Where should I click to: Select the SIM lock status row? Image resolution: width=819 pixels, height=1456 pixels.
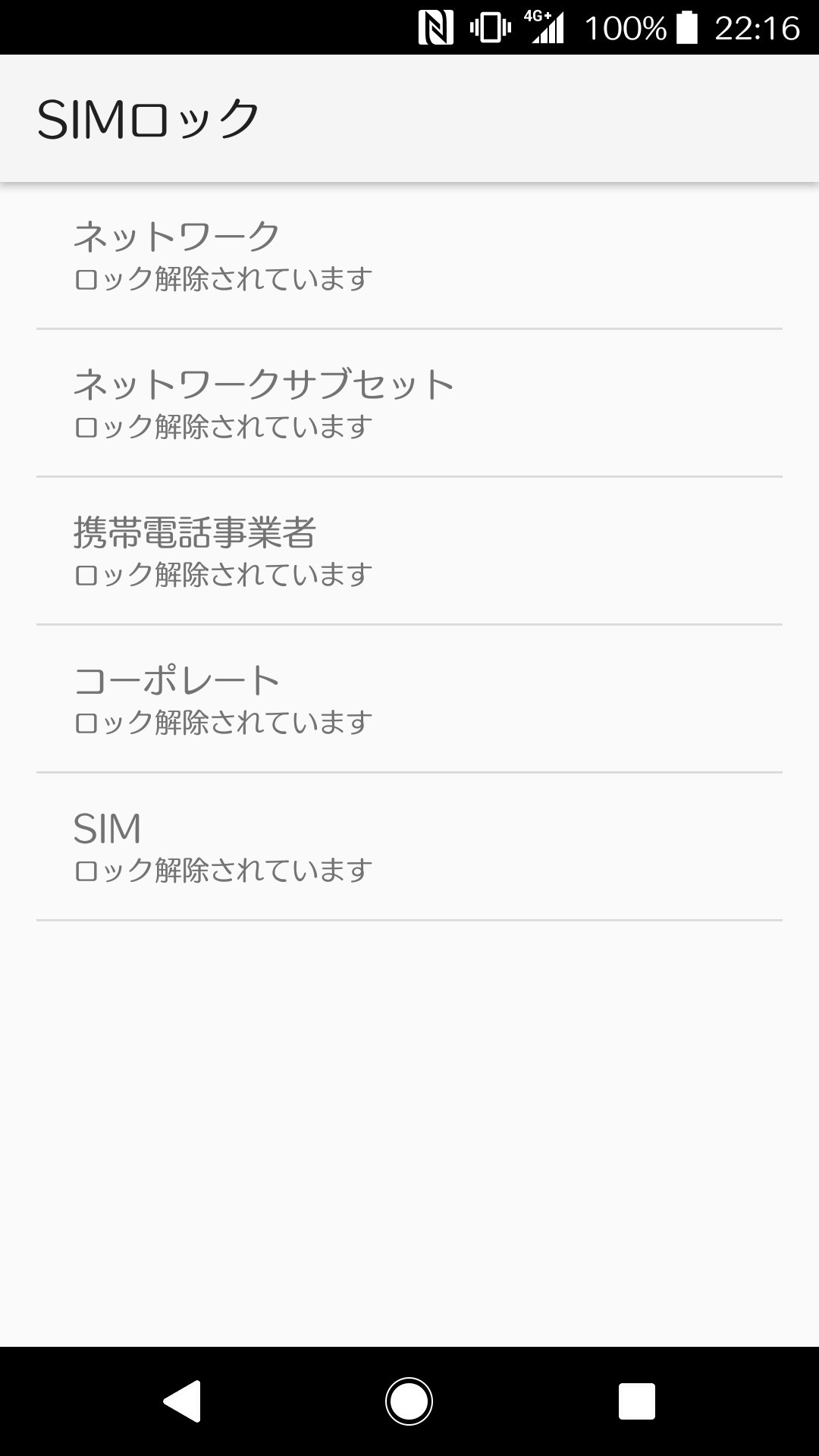coord(409,846)
